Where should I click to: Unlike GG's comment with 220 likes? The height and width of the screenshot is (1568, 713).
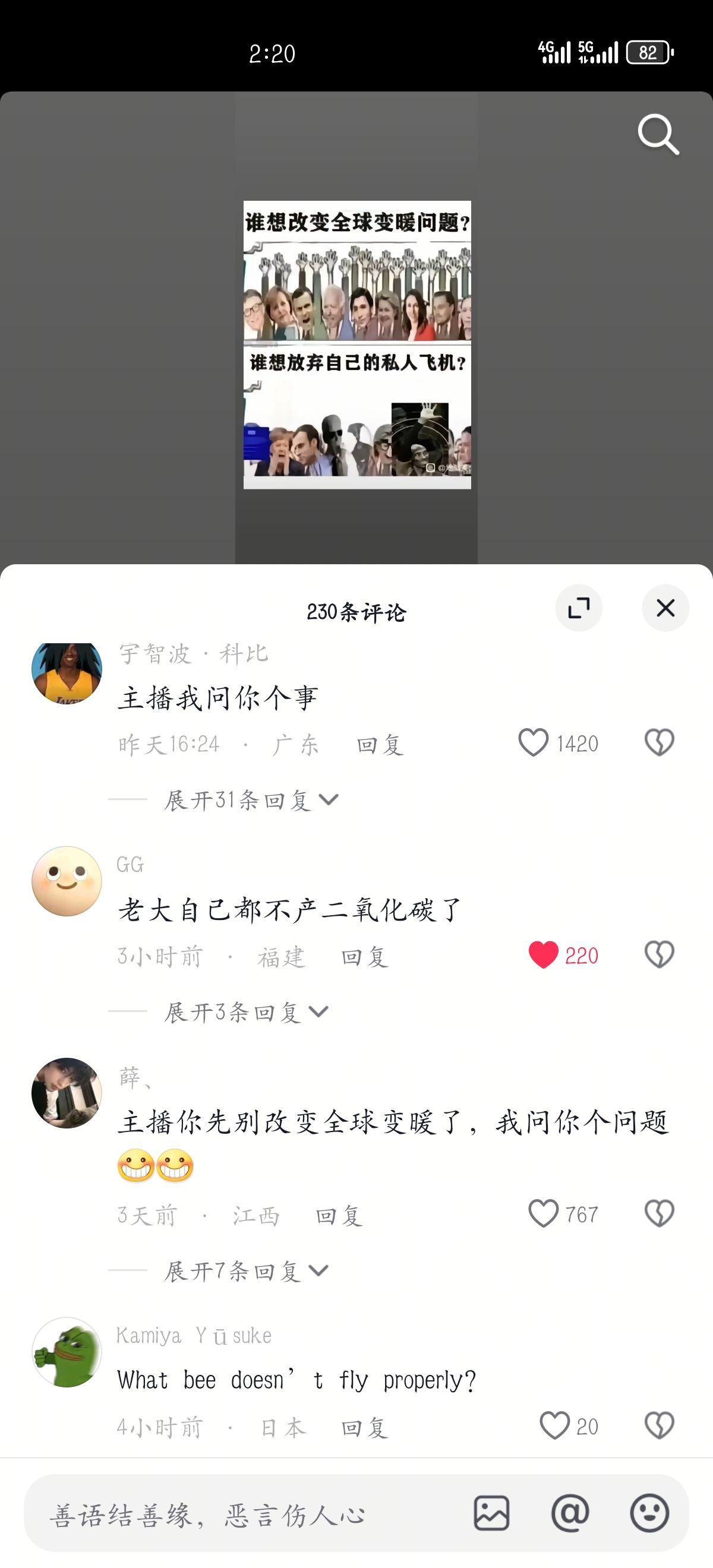pos(543,954)
